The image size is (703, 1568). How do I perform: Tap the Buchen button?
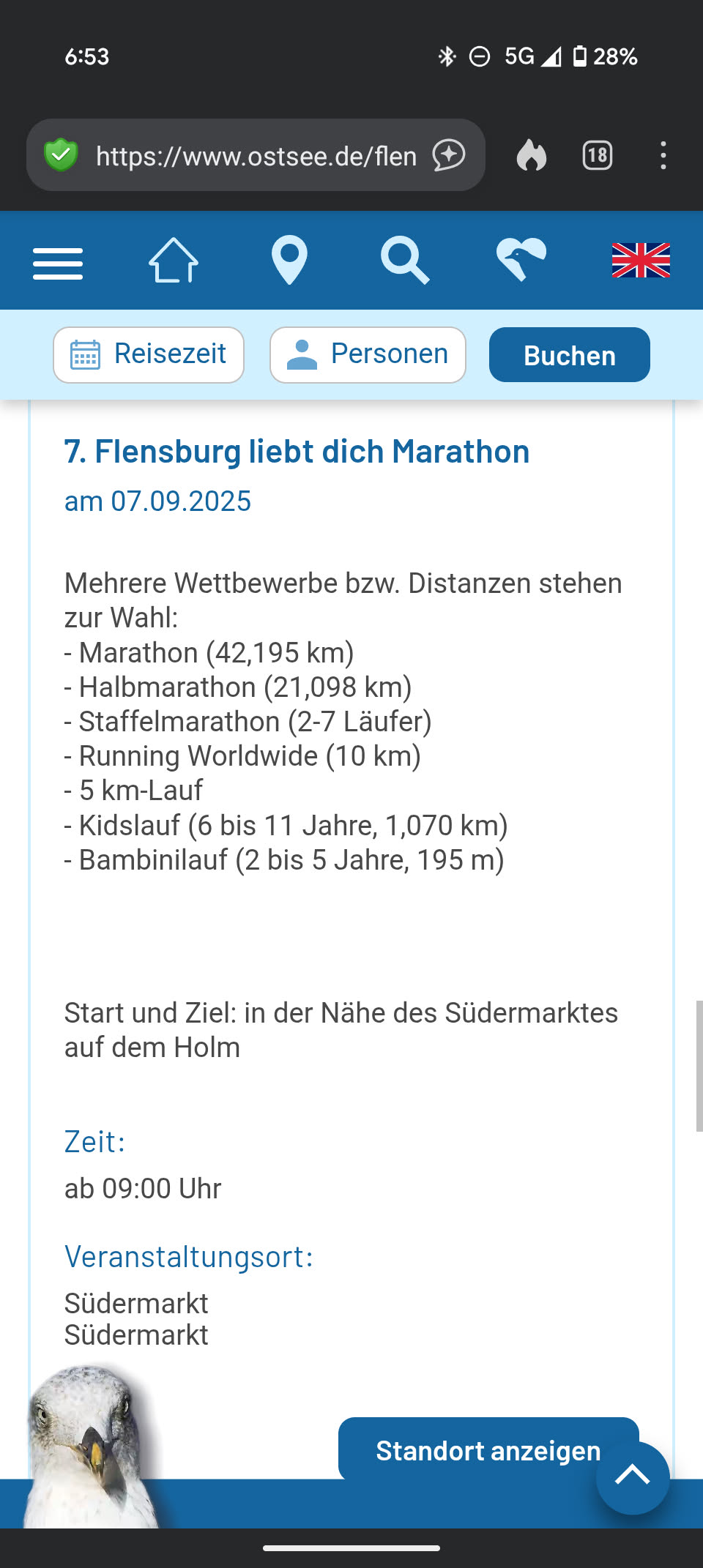(569, 355)
